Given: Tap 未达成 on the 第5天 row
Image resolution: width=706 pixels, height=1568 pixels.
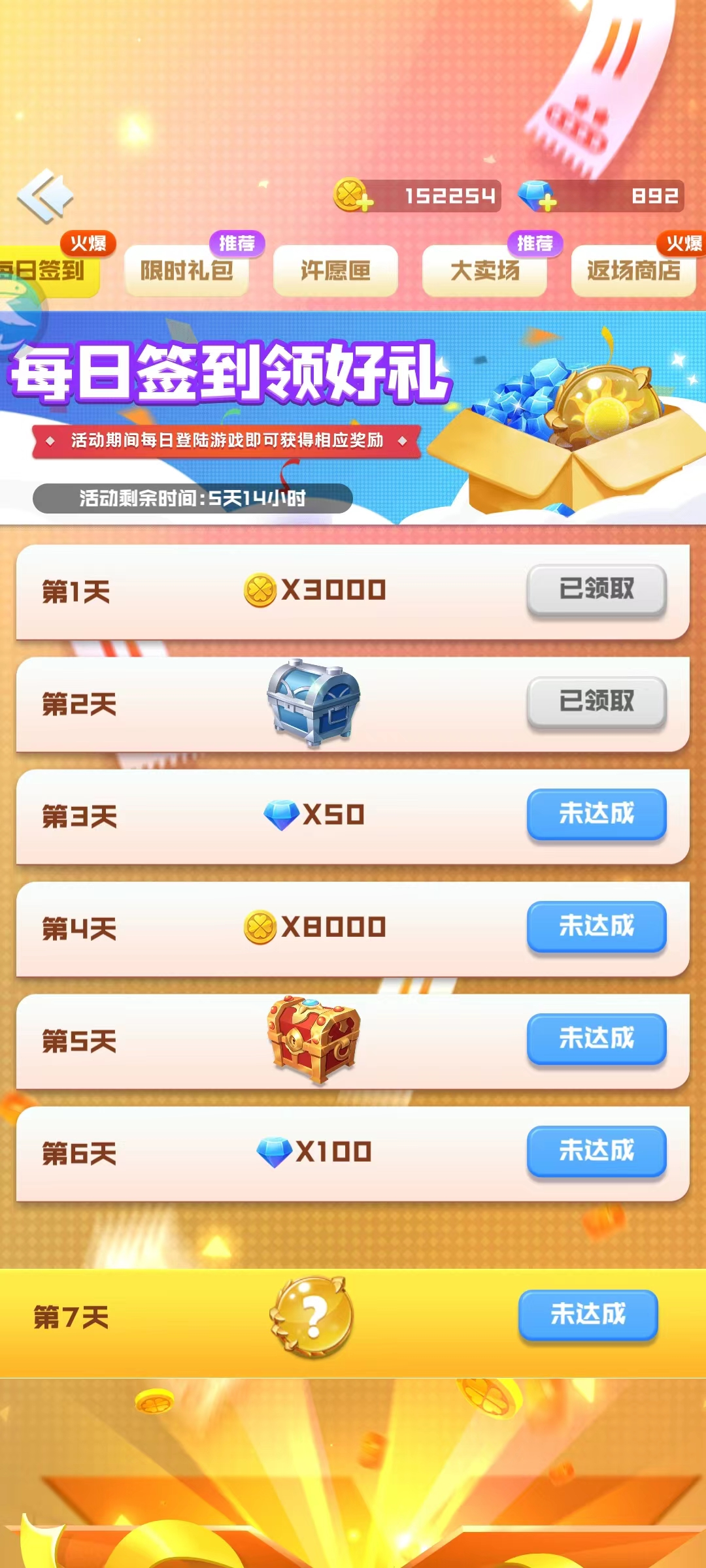Looking at the screenshot, I should coord(596,1039).
